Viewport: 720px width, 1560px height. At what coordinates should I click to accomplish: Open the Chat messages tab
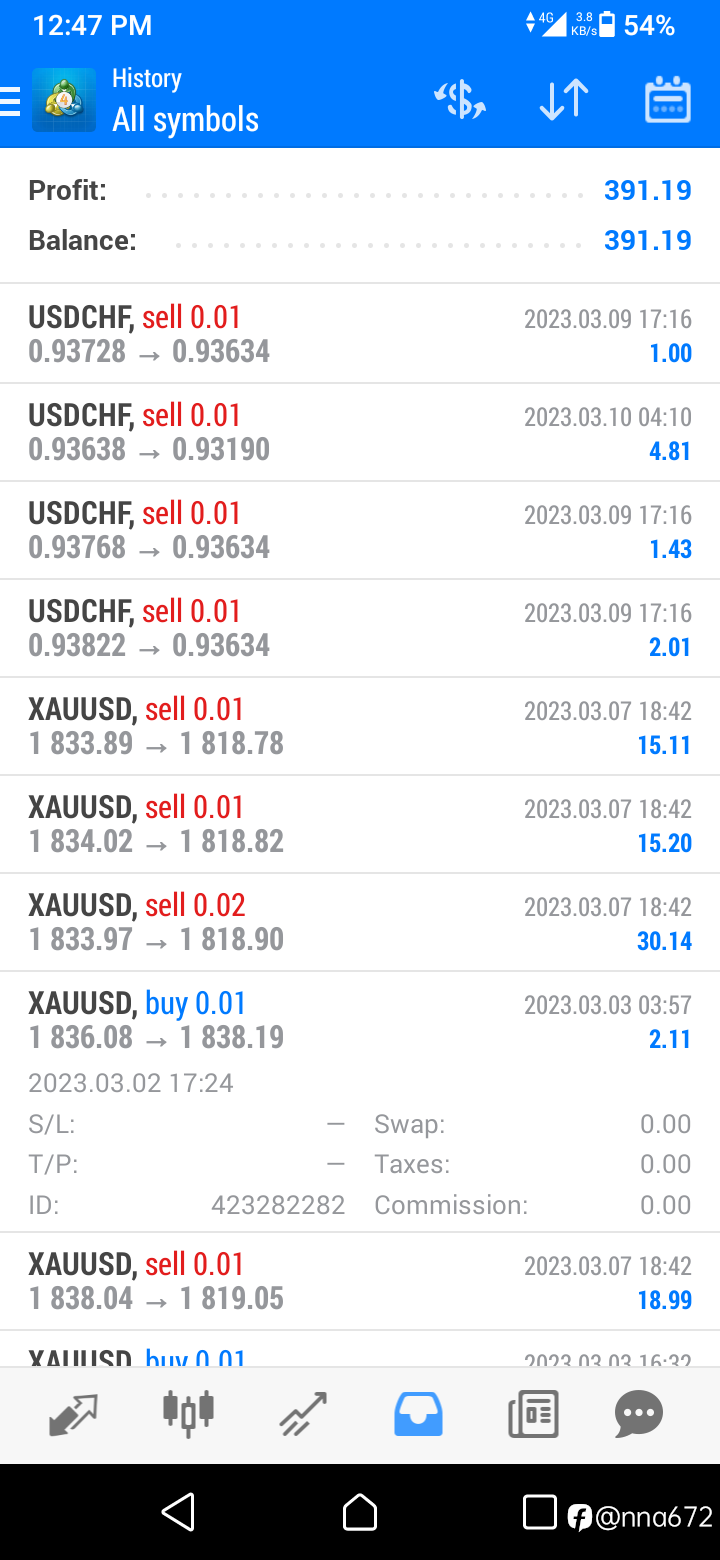point(638,1415)
